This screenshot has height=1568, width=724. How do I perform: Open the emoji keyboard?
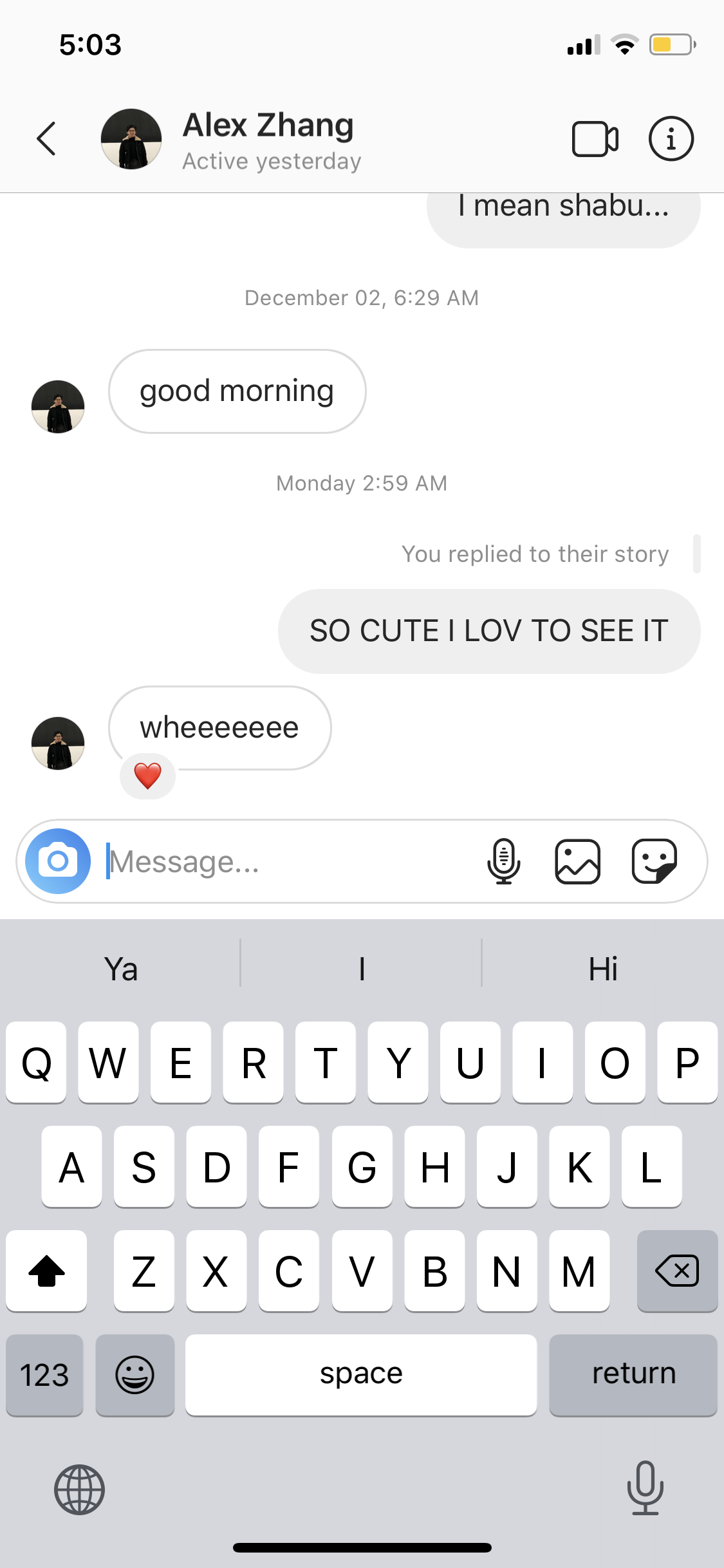[135, 1375]
